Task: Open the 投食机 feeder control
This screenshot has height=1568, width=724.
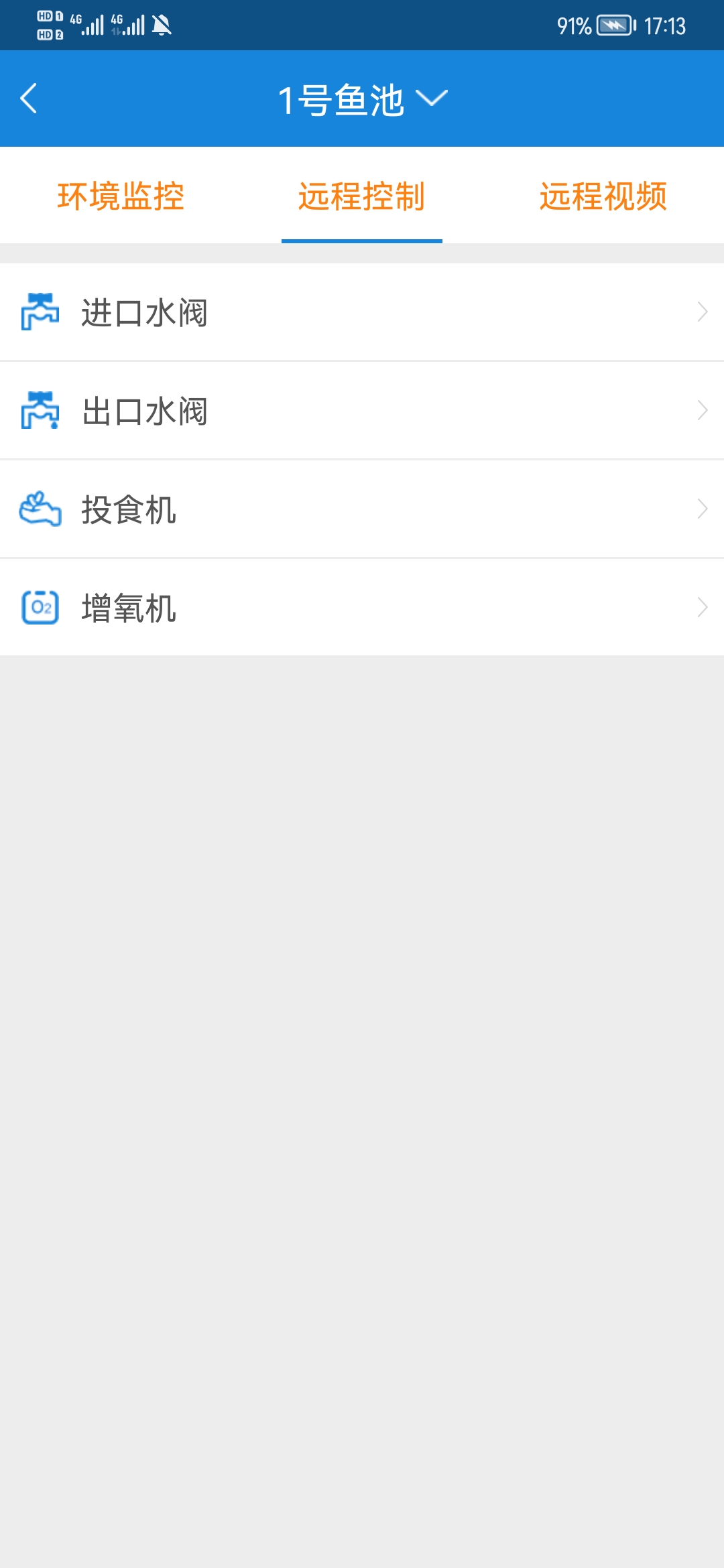Action: click(x=362, y=509)
